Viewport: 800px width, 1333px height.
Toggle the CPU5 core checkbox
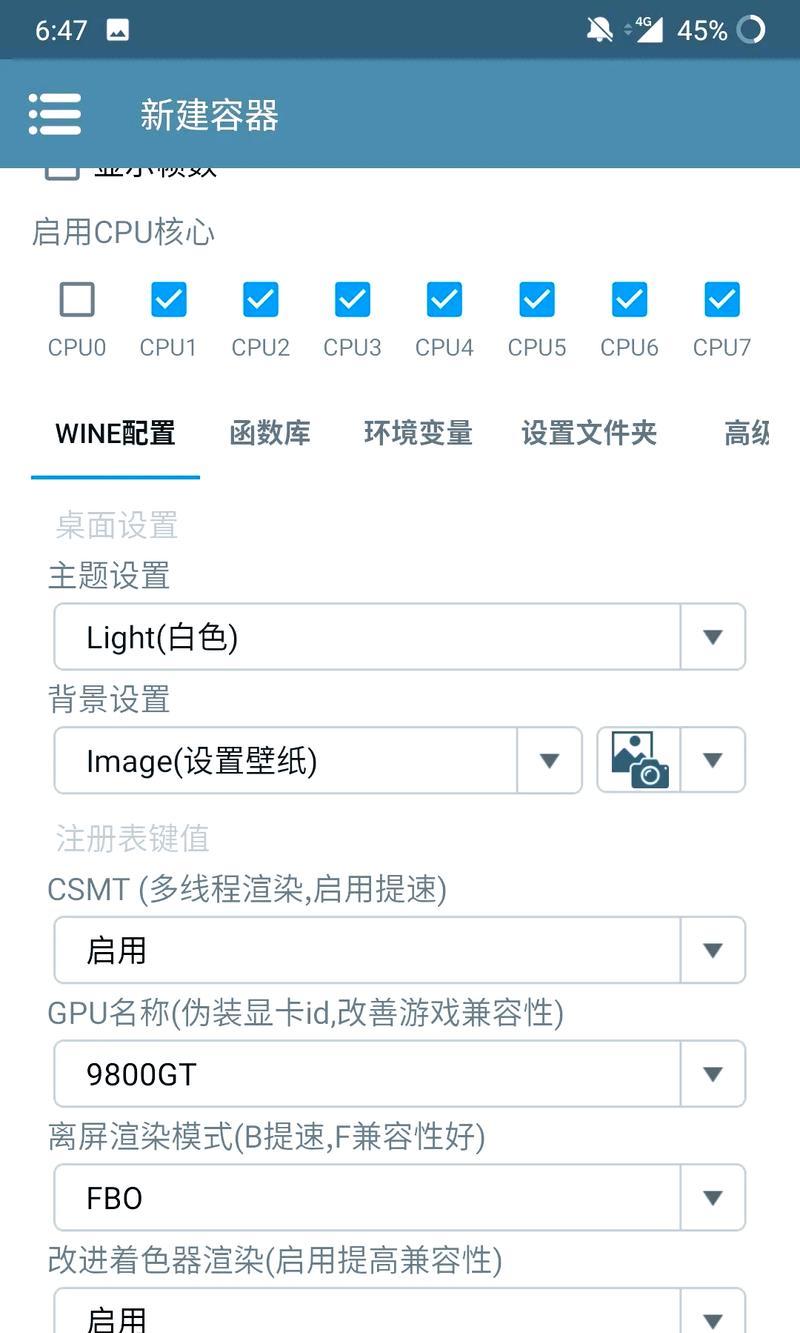(x=537, y=299)
